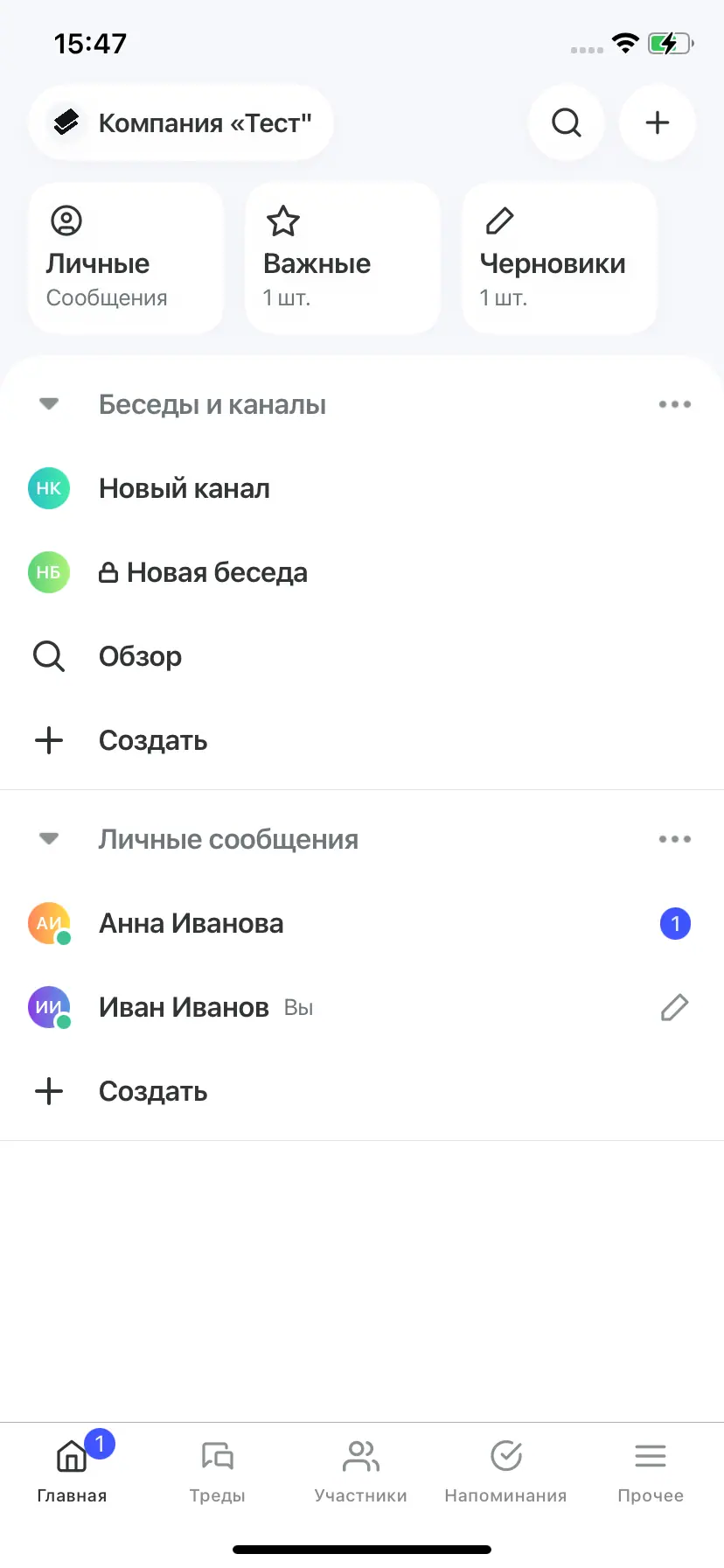Switch to the Треды tab
724x1568 pixels.
tap(217, 1470)
